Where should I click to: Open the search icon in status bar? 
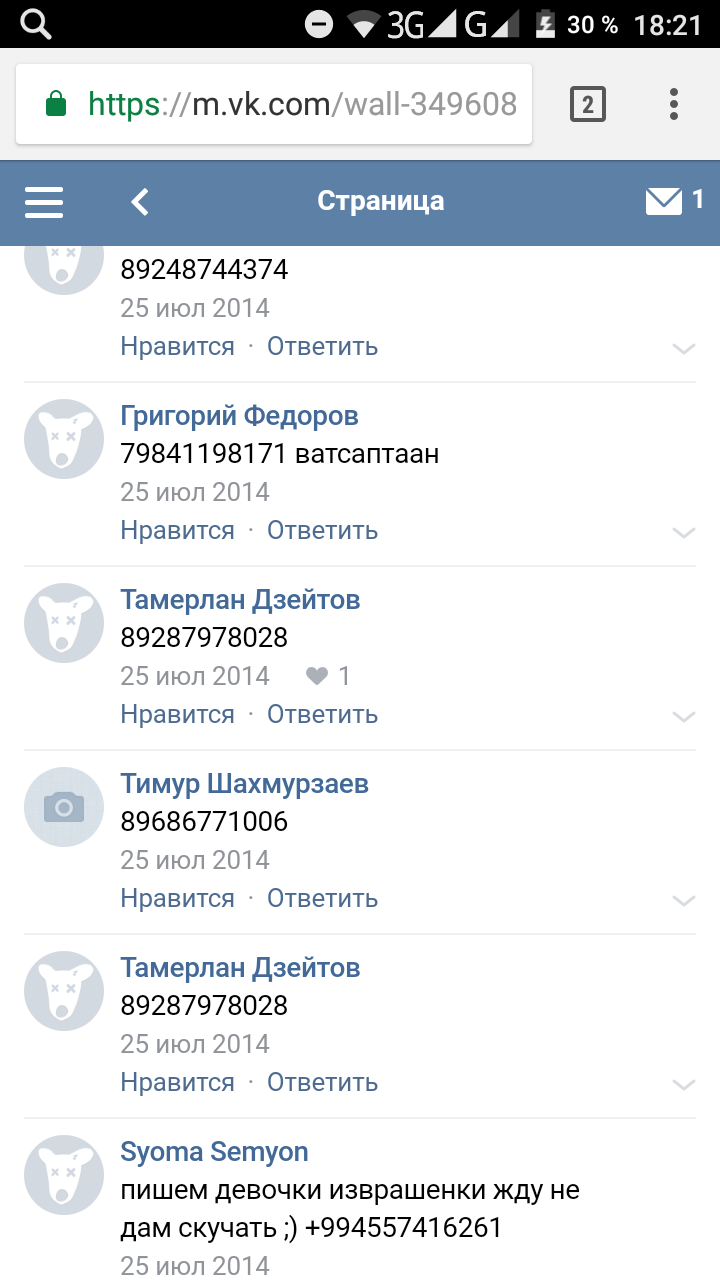coord(36,24)
